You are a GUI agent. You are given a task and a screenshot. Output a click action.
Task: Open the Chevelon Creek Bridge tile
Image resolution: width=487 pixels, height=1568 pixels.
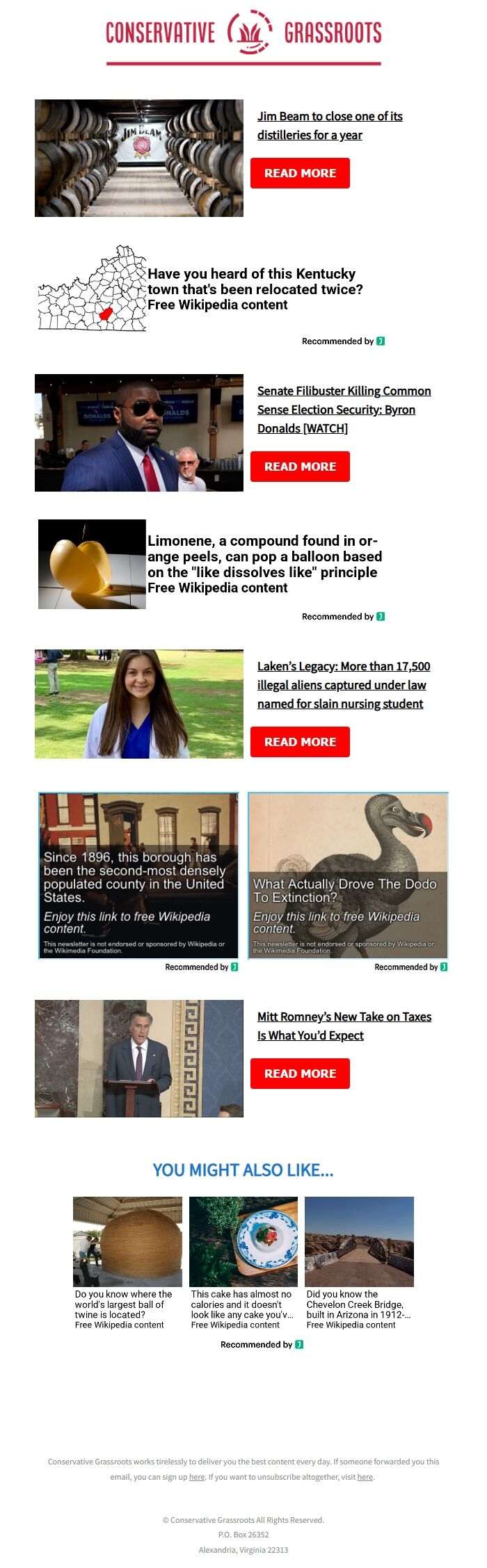(x=359, y=1262)
